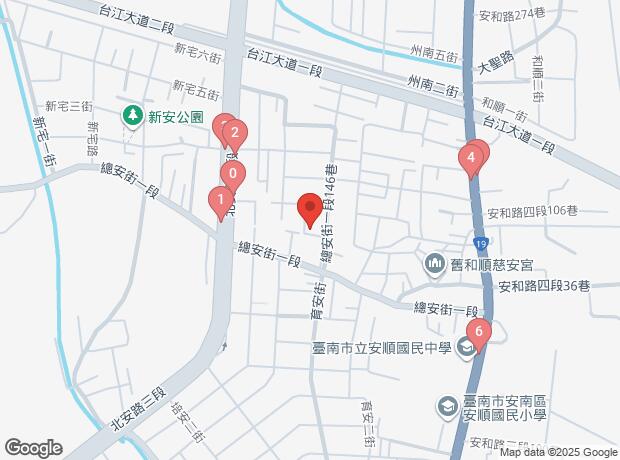Select the map marker numbered 1
The height and width of the screenshot is (460, 620).
point(219,202)
